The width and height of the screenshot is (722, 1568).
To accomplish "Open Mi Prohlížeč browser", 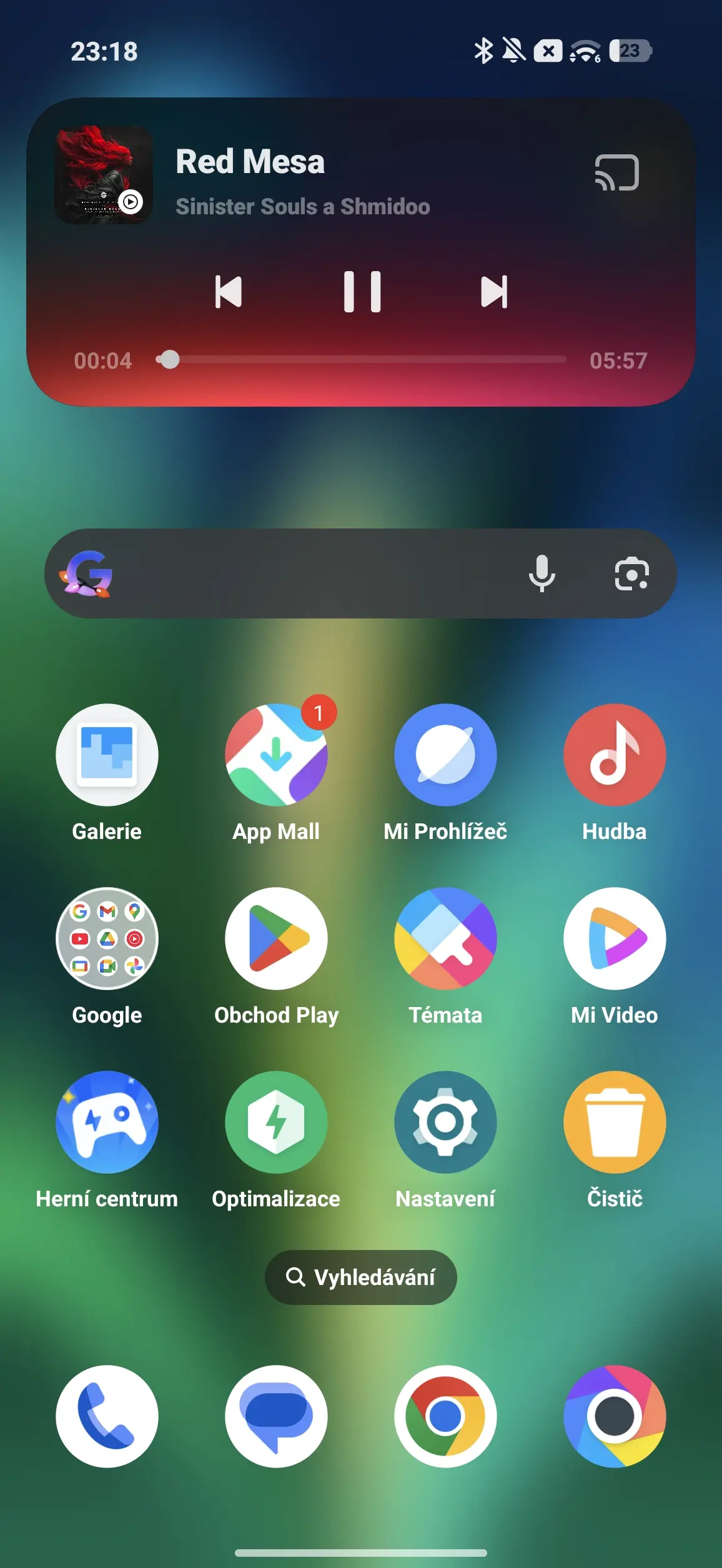I will [x=445, y=755].
